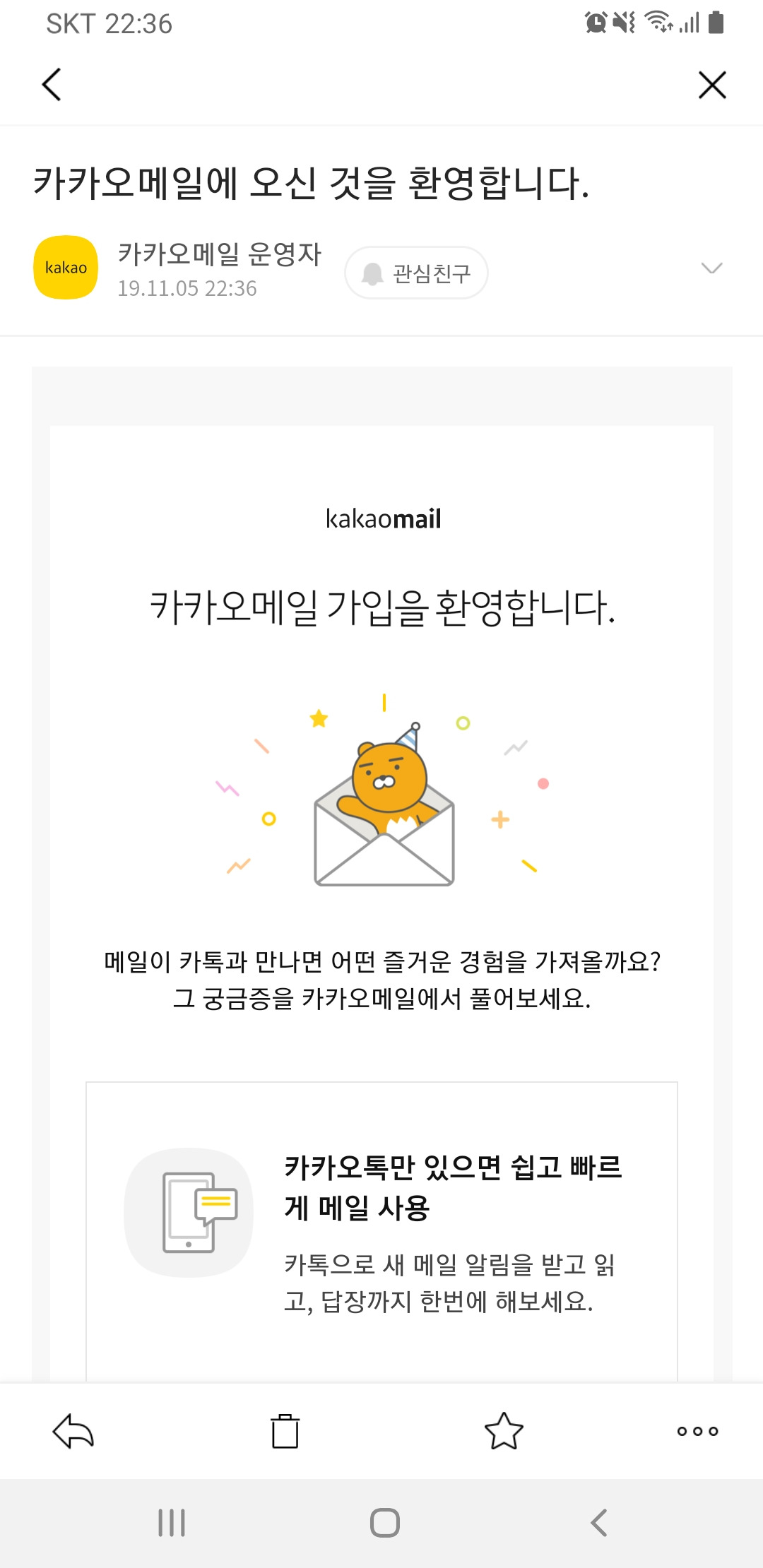Open the 카카오메일 운영자 kakao profile icon
Image resolution: width=763 pixels, height=1568 pixels.
pos(66,268)
